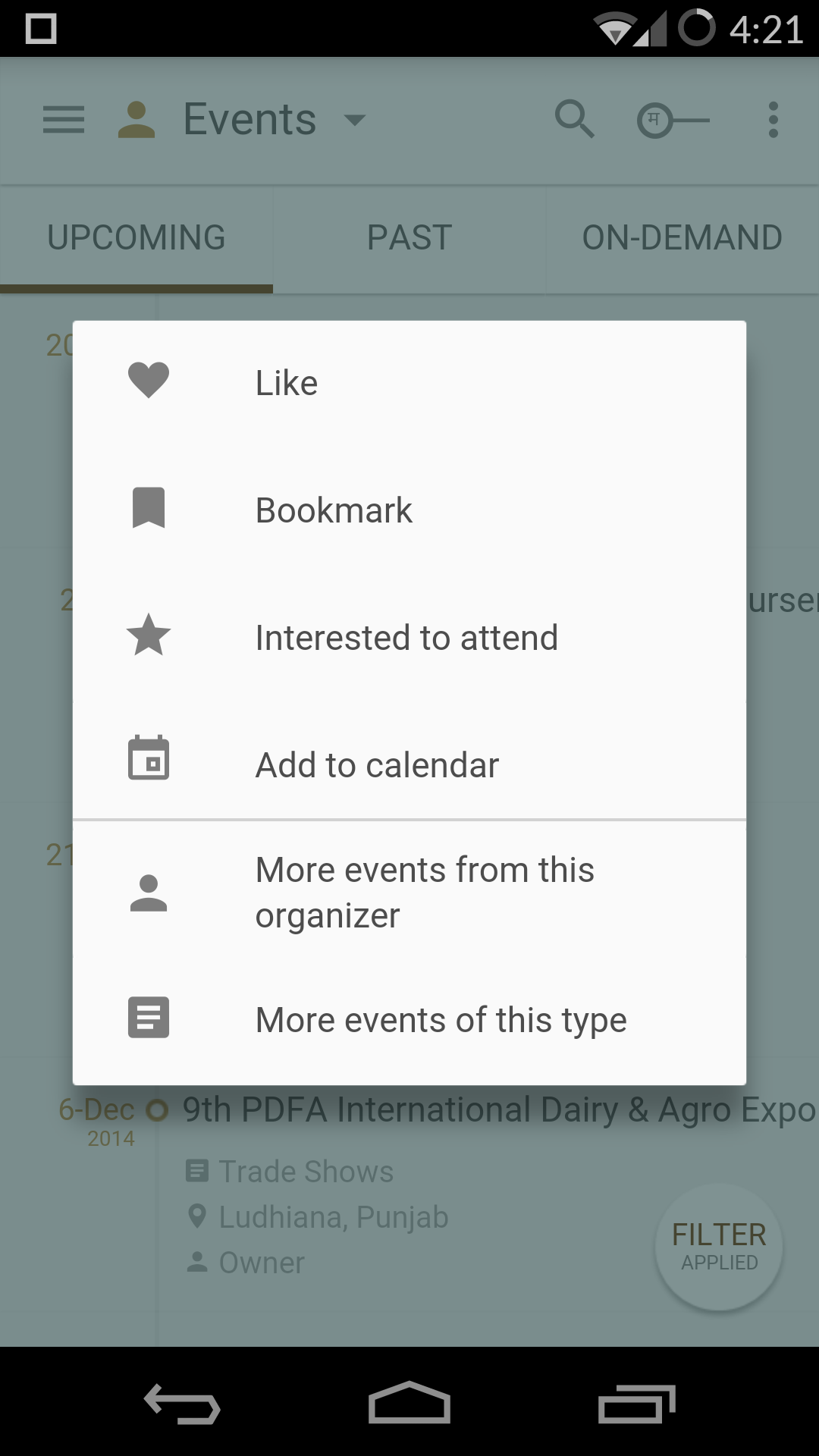Screen dimensions: 819x1456
Task: Like this event
Action: 409,383
